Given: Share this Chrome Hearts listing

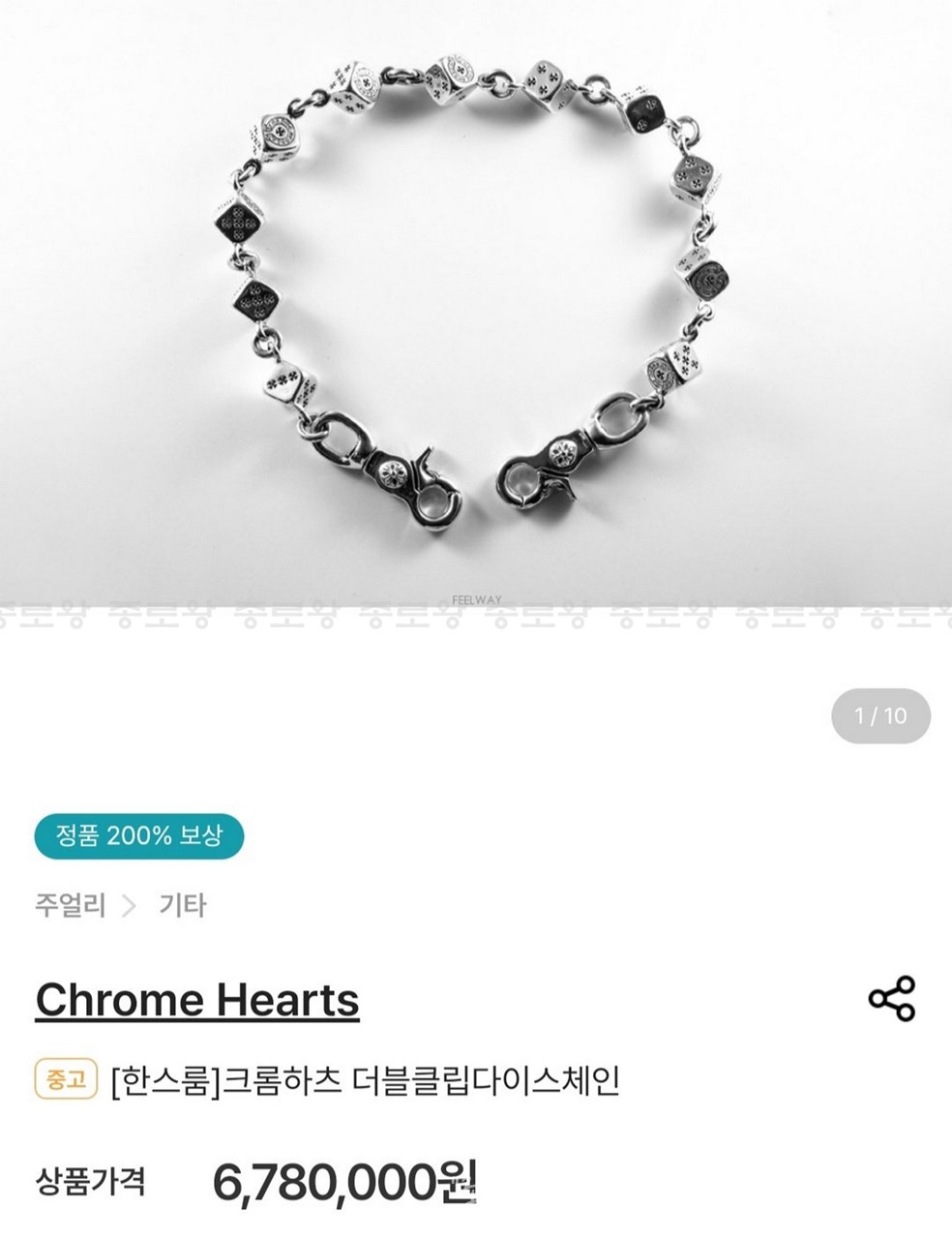Looking at the screenshot, I should [891, 999].
